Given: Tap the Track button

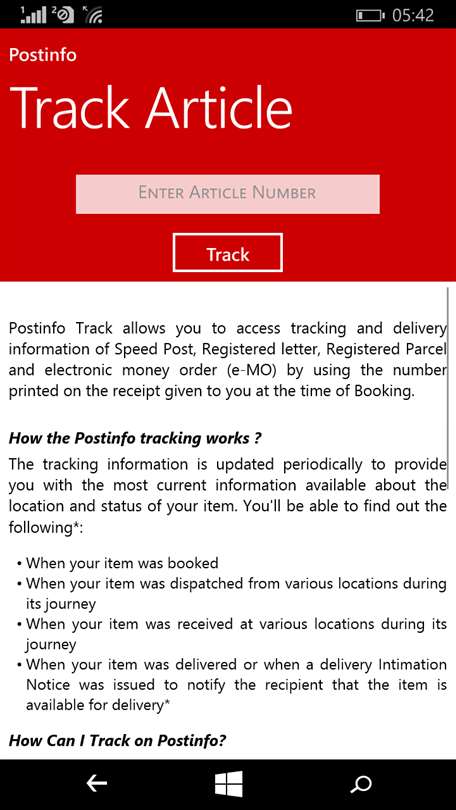Looking at the screenshot, I should (x=228, y=253).
